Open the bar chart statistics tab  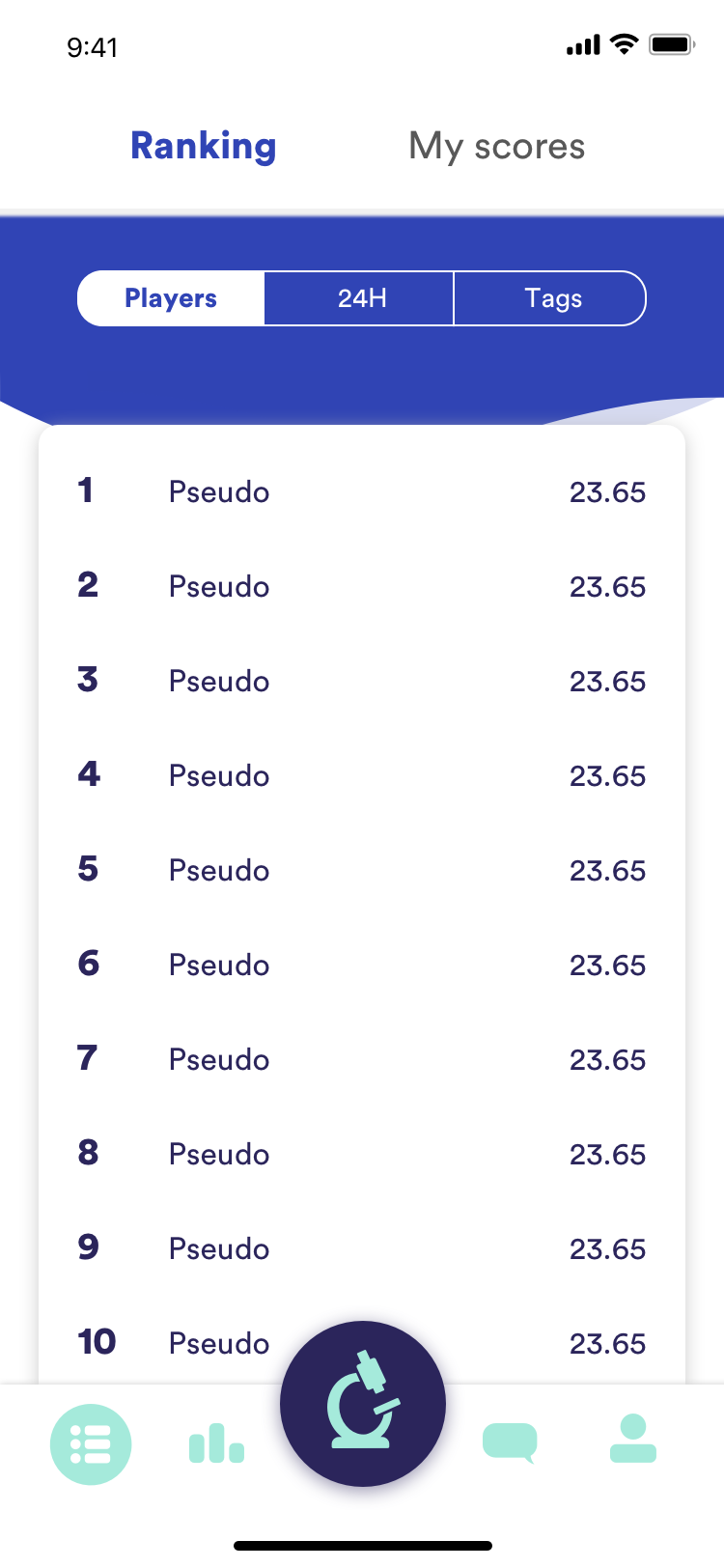click(x=216, y=1444)
